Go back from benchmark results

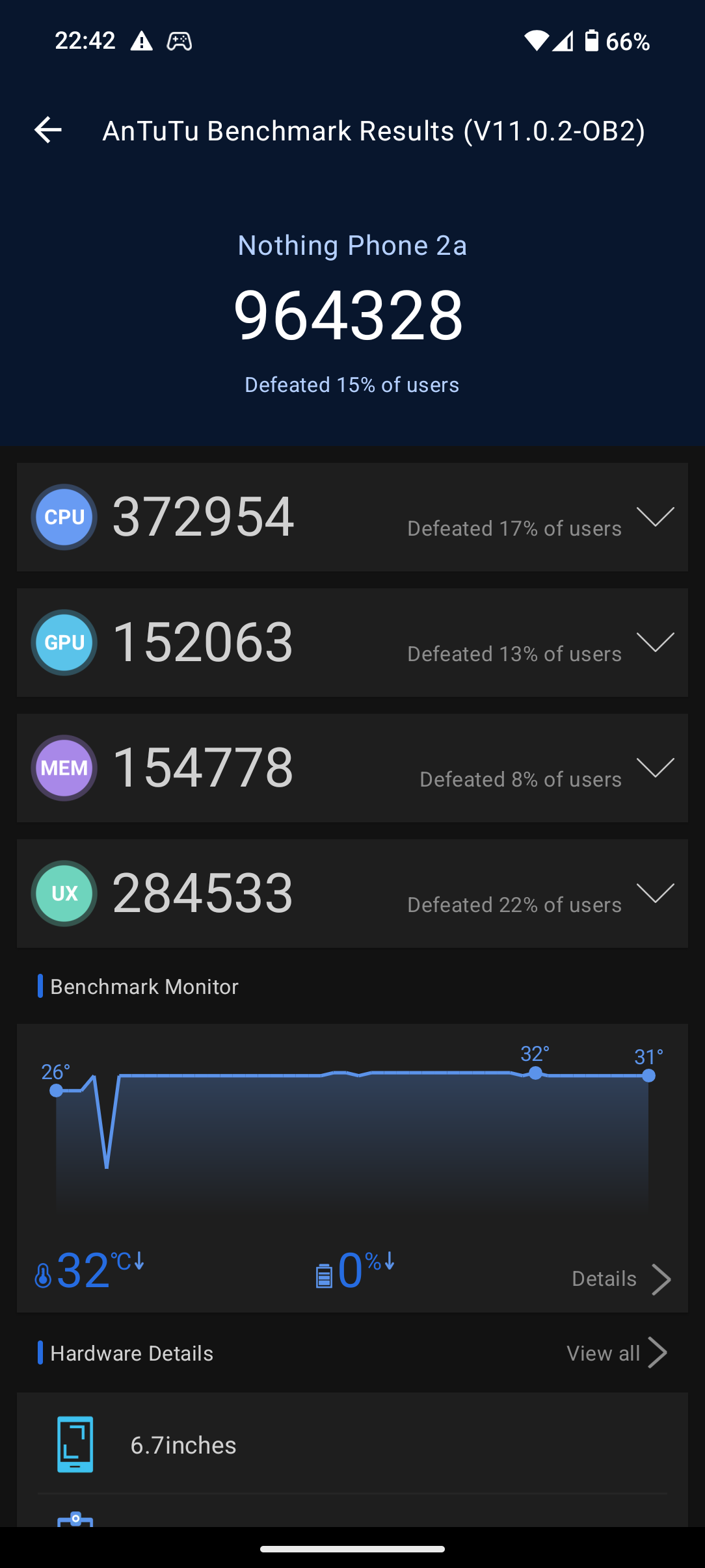(x=48, y=130)
